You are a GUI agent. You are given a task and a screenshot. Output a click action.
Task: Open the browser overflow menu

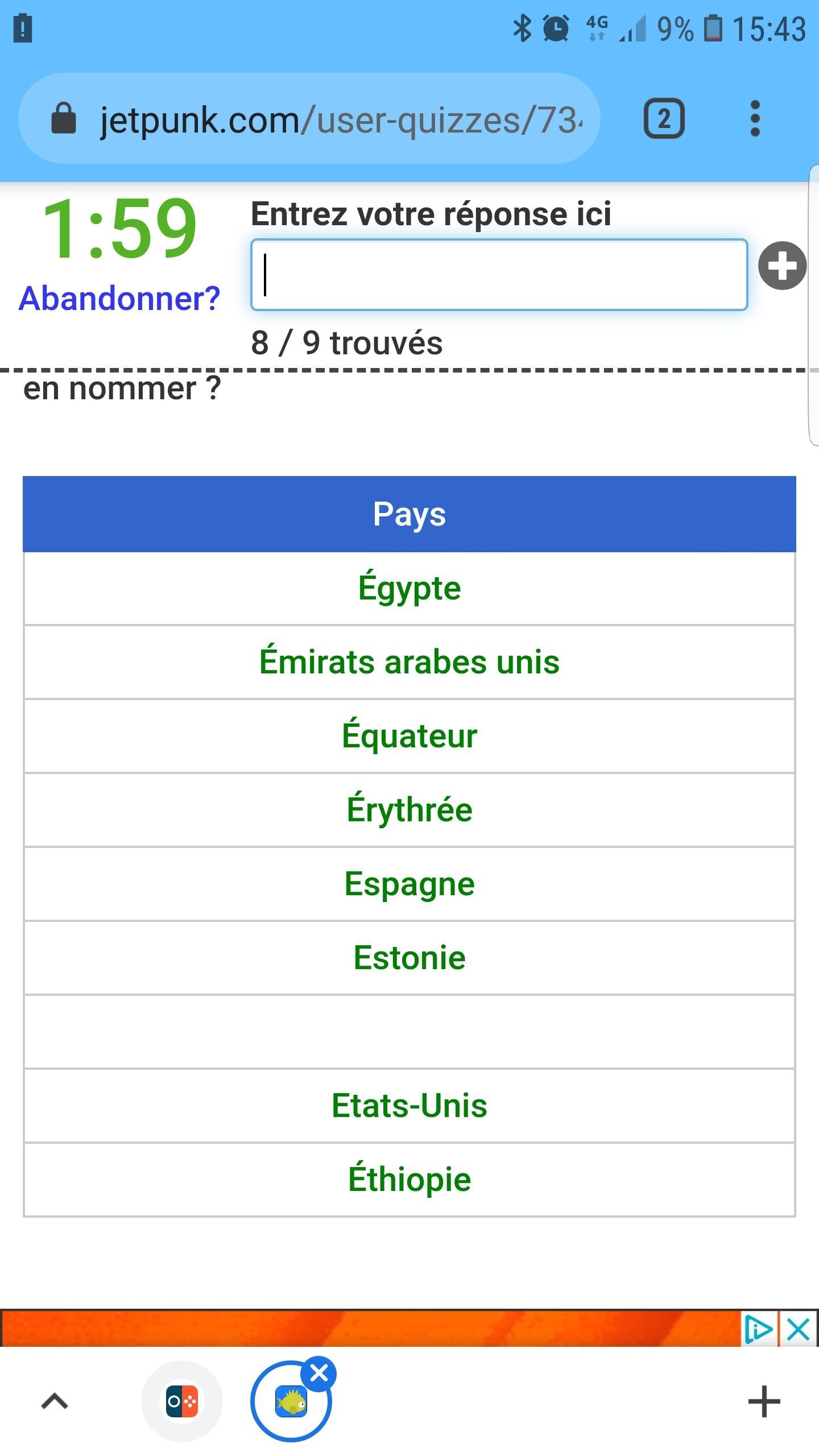[755, 119]
